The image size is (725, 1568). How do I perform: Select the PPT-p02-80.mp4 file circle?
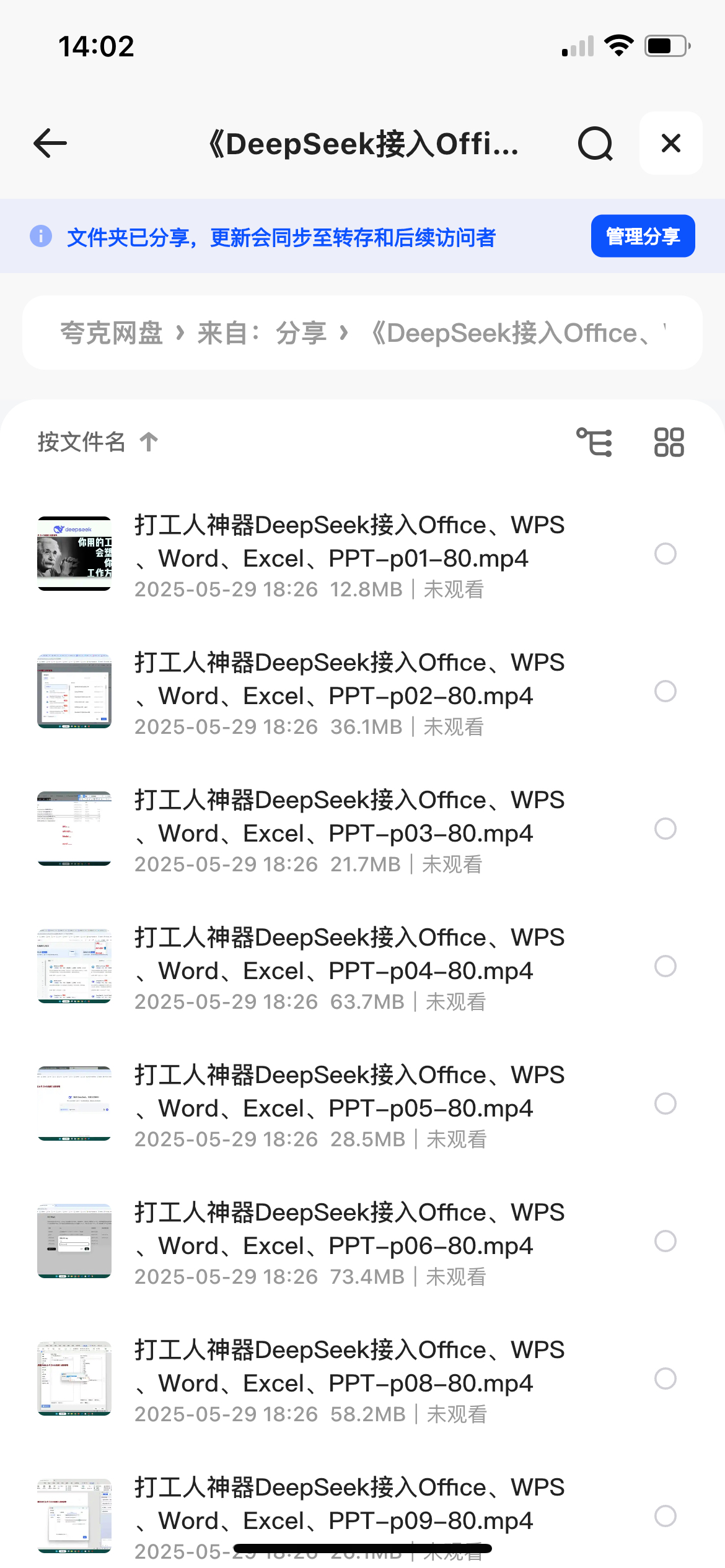(665, 691)
